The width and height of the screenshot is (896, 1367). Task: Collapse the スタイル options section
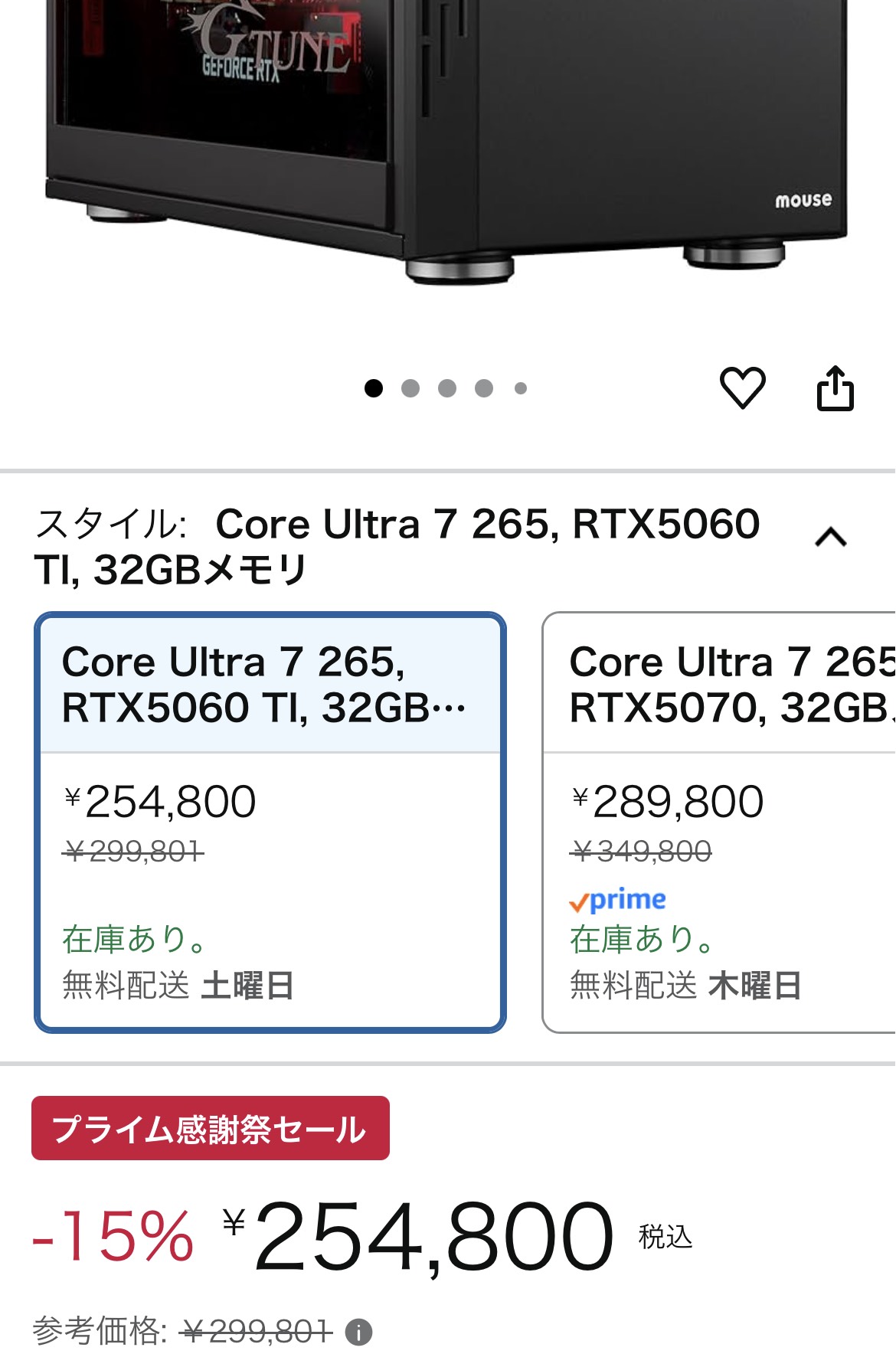coord(831,538)
